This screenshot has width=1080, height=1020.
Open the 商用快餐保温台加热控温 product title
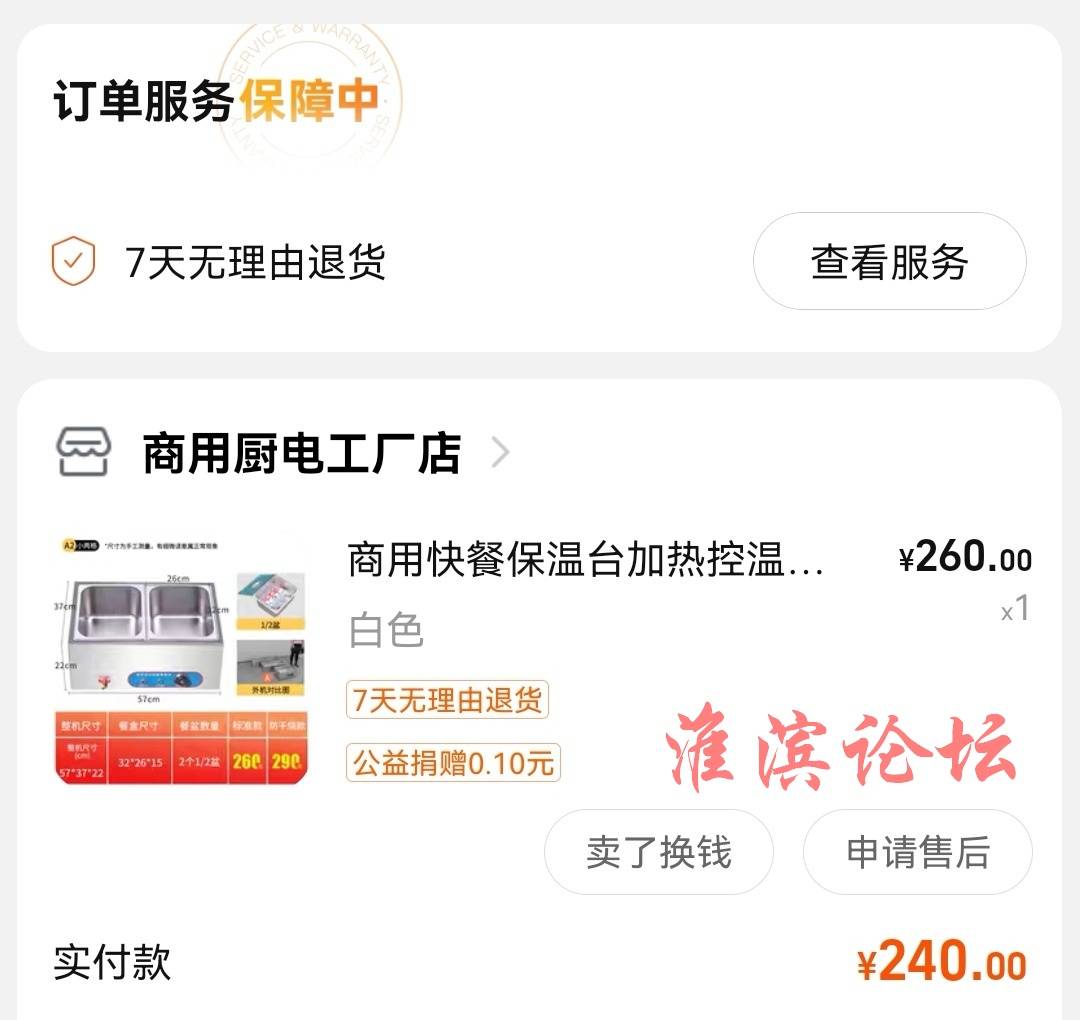[x=585, y=561]
